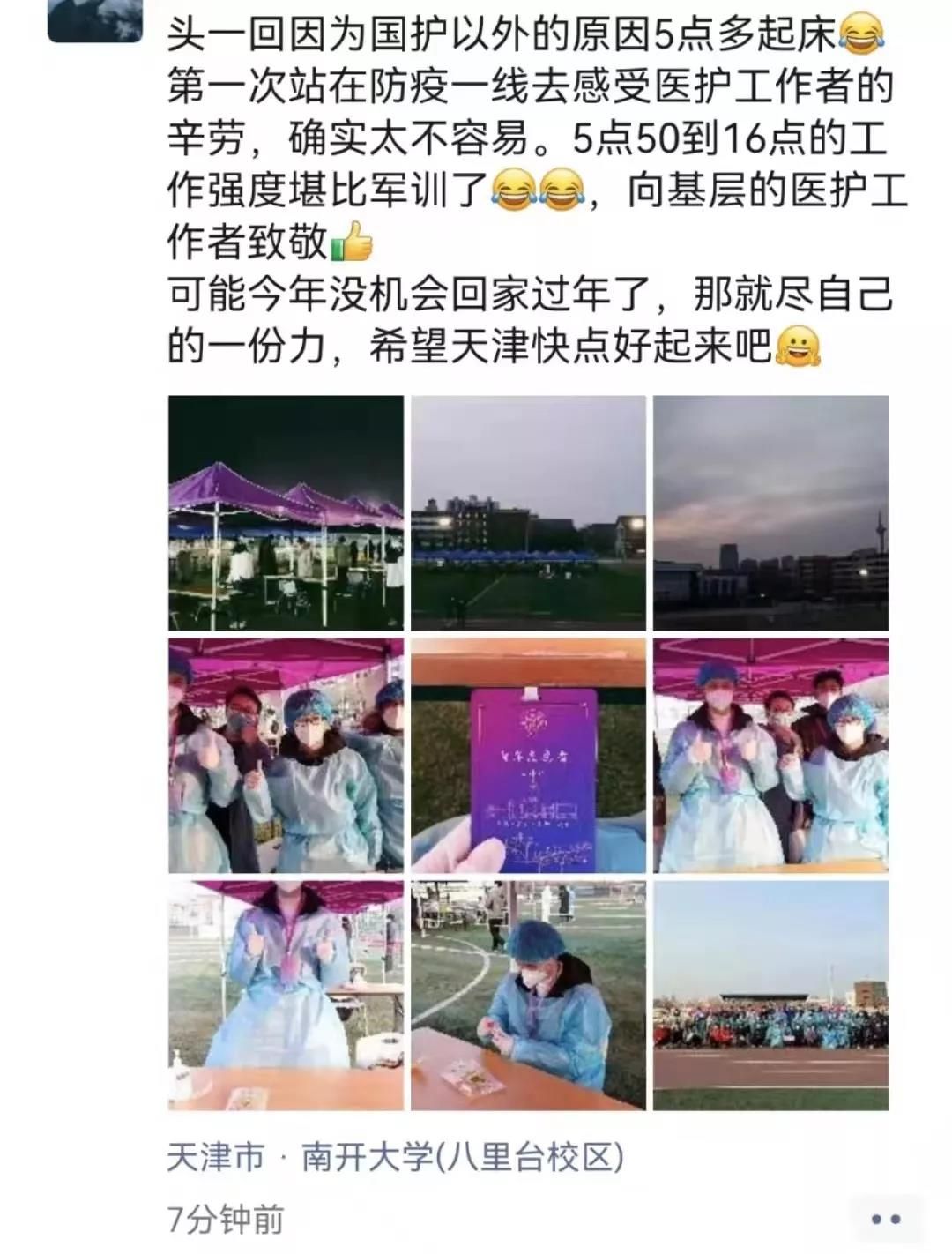Open the seated volunteer at table photo
The width and height of the screenshot is (952, 1254).
pyautogui.click(x=528, y=996)
